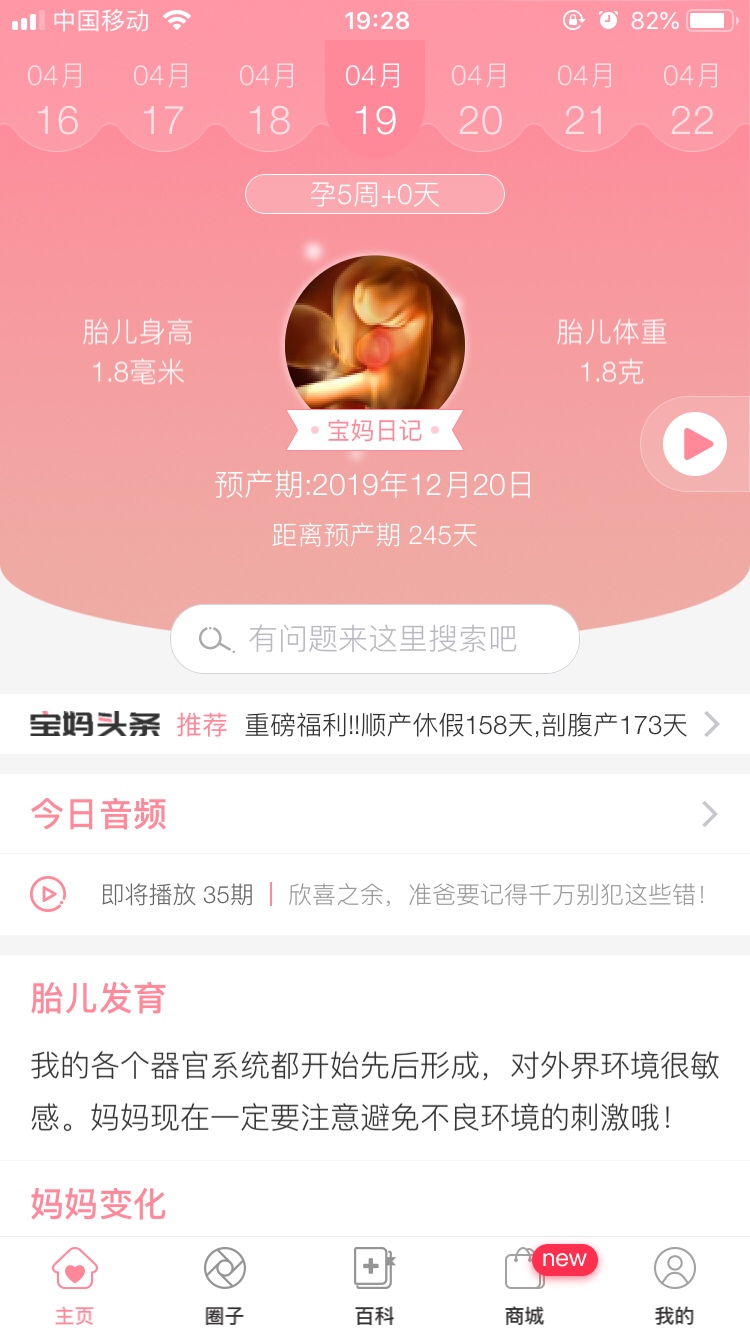
Task: Open the 宝妈头条 recommended headline
Action: (x=465, y=725)
